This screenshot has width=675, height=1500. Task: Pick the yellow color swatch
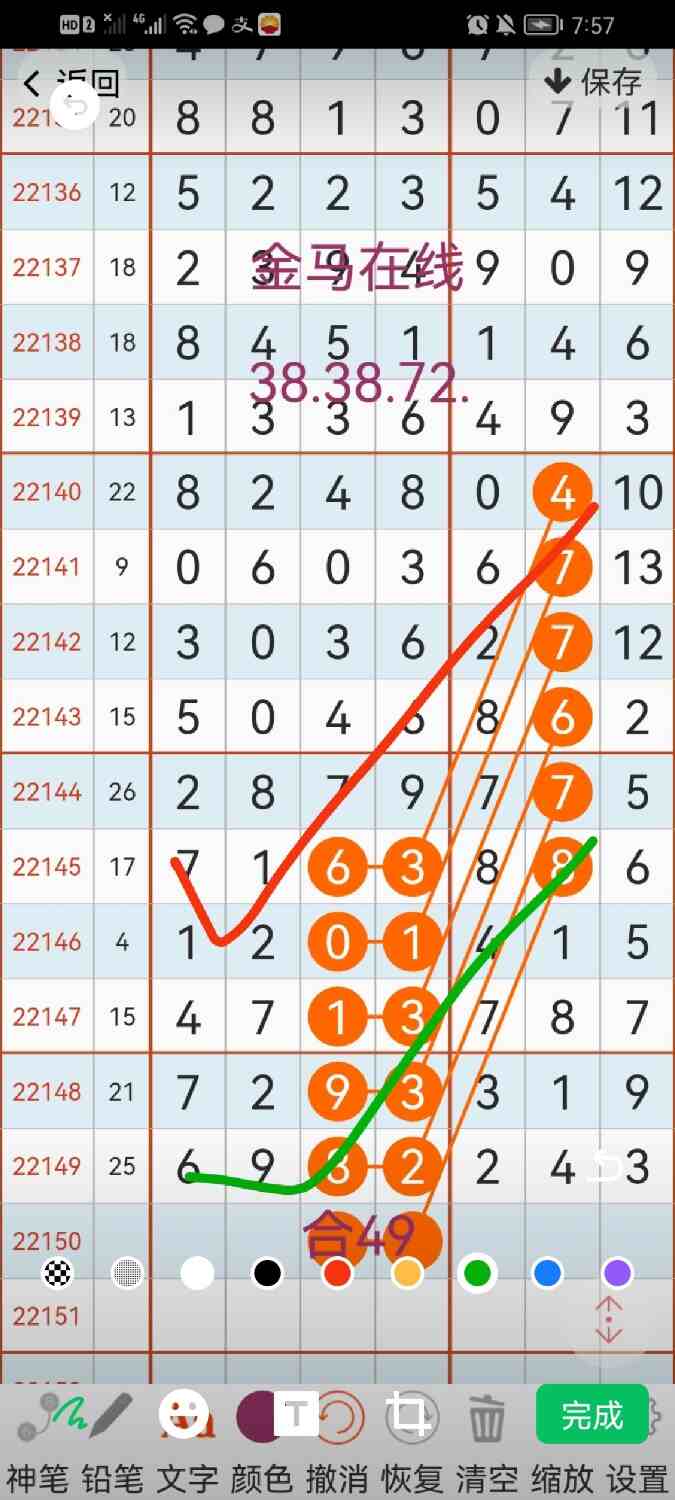click(407, 1273)
